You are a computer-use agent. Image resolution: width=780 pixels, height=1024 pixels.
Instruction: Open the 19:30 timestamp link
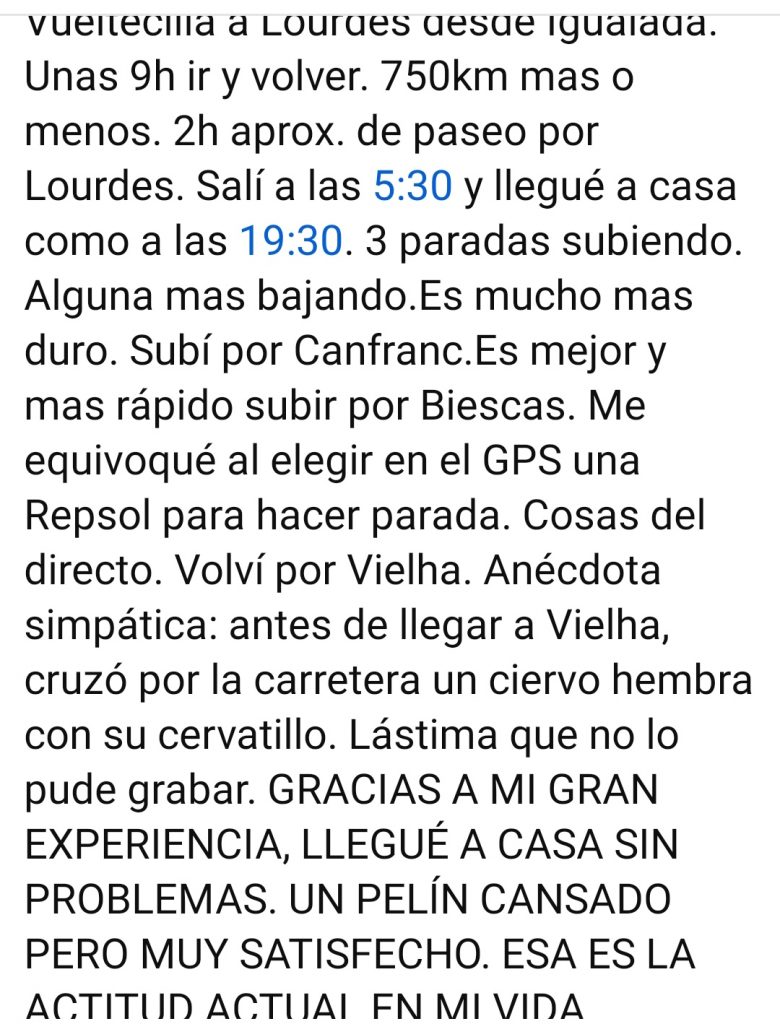point(291,241)
